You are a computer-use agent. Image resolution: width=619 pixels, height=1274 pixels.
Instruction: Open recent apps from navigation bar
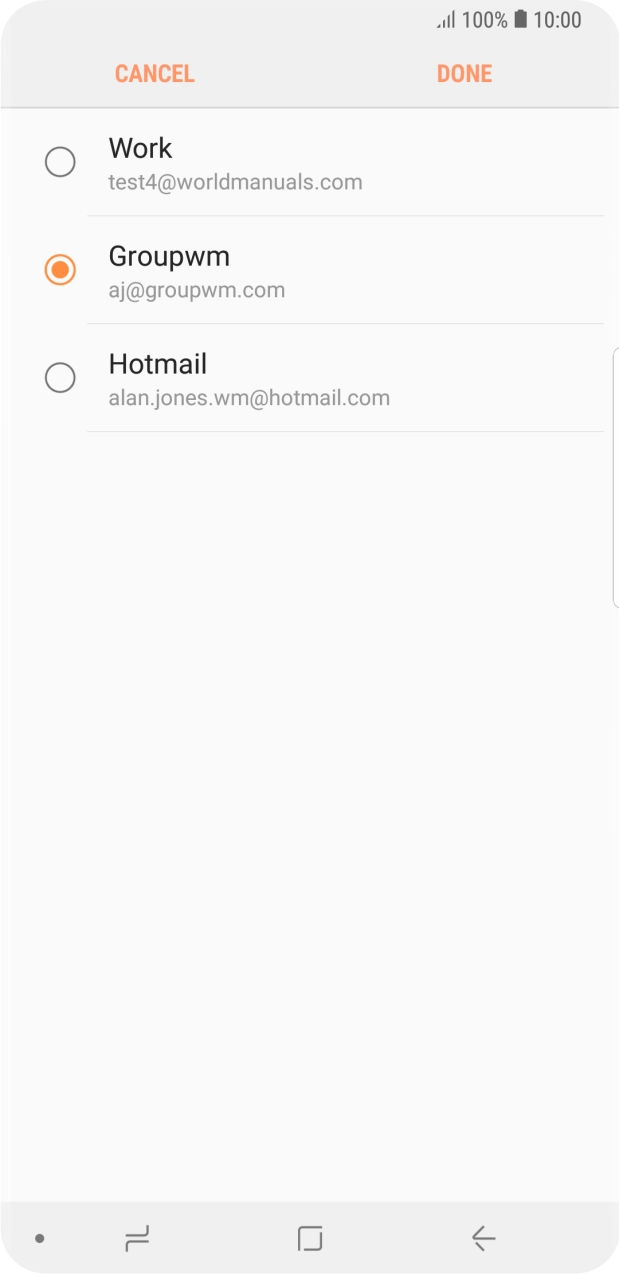tap(137, 1239)
